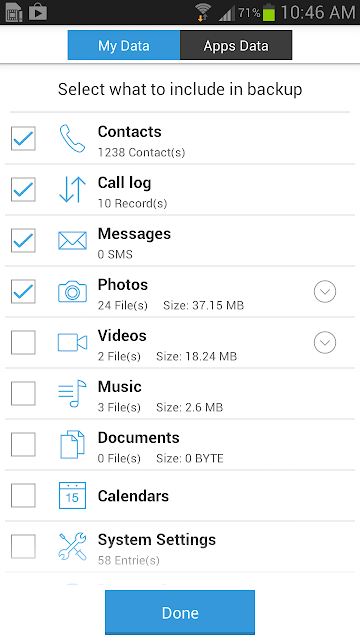
Task: Uncheck the Contacts checkbox
Action: tap(23, 138)
